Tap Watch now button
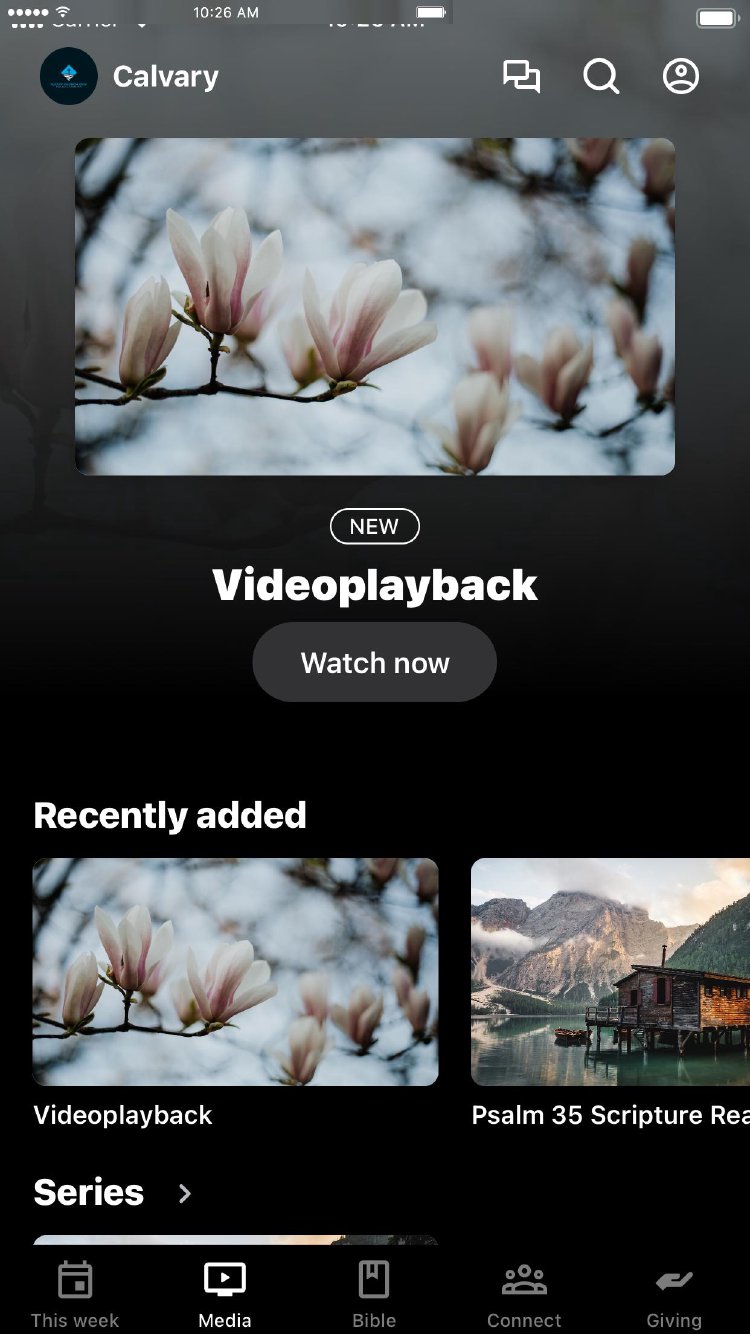 (x=374, y=662)
